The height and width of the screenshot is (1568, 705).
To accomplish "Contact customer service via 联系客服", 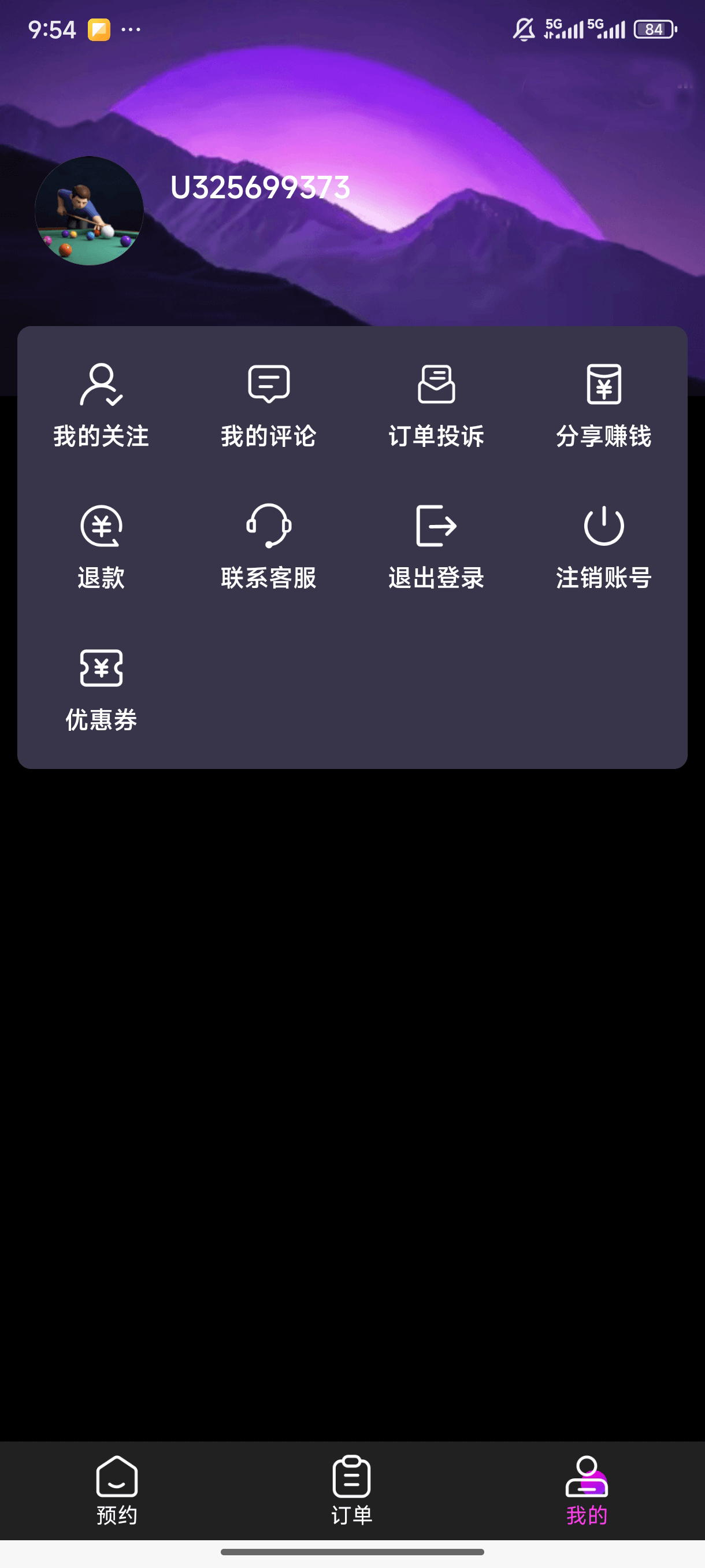I will pos(268,546).
